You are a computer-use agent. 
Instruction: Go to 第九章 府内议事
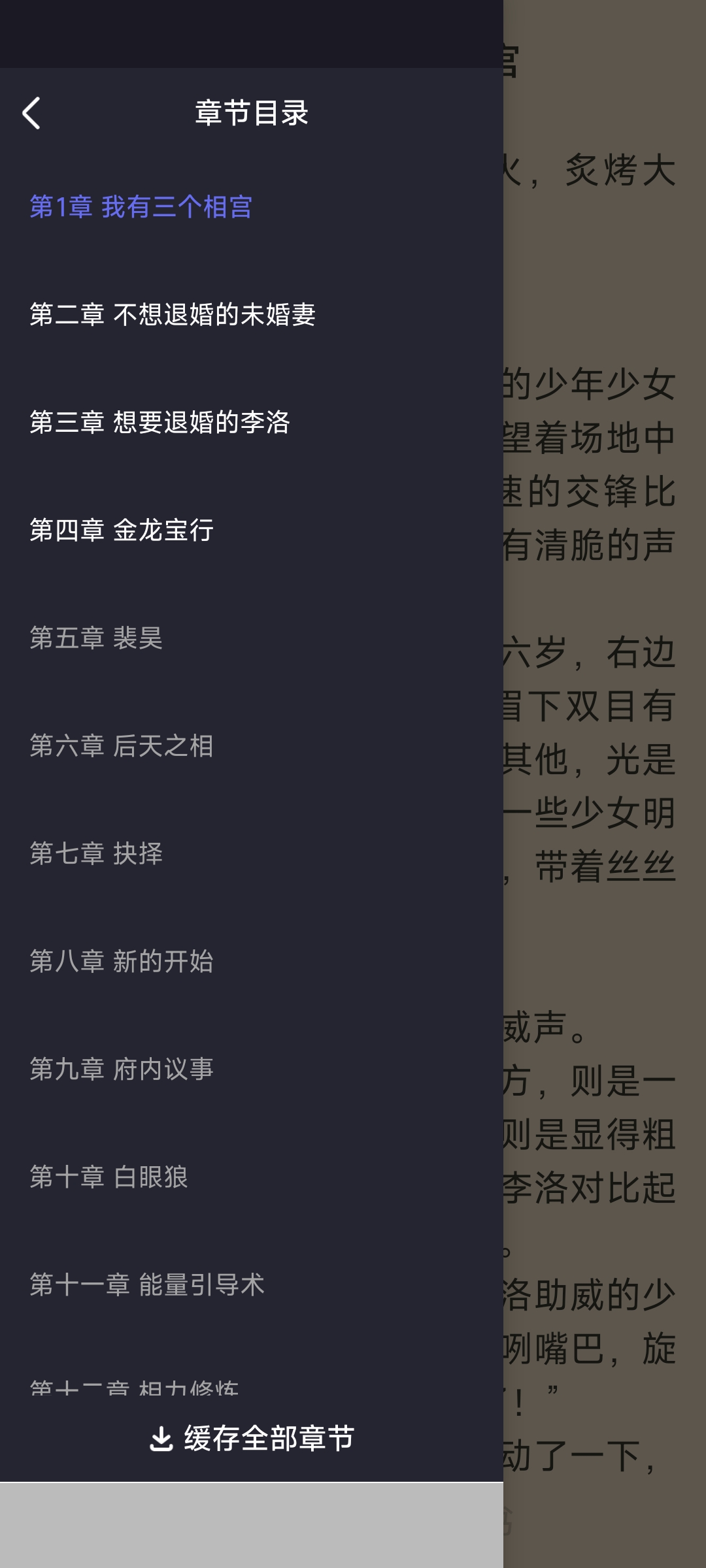pos(252,1070)
